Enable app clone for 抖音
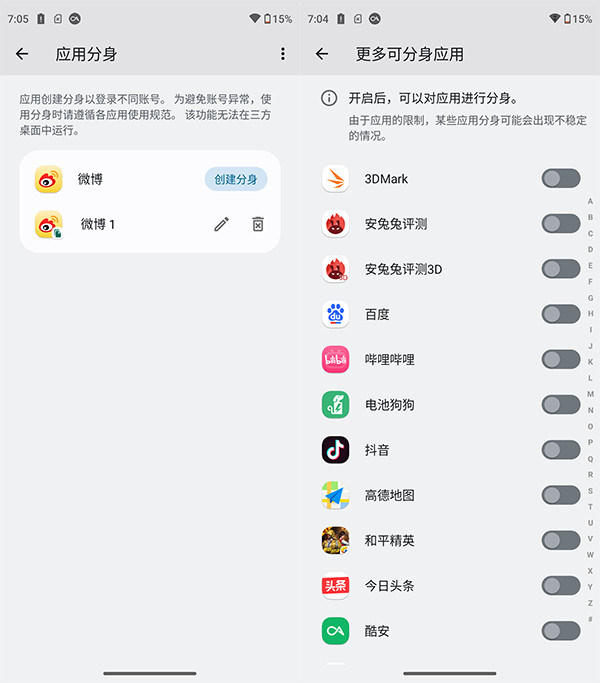This screenshot has height=683, width=600. [560, 450]
